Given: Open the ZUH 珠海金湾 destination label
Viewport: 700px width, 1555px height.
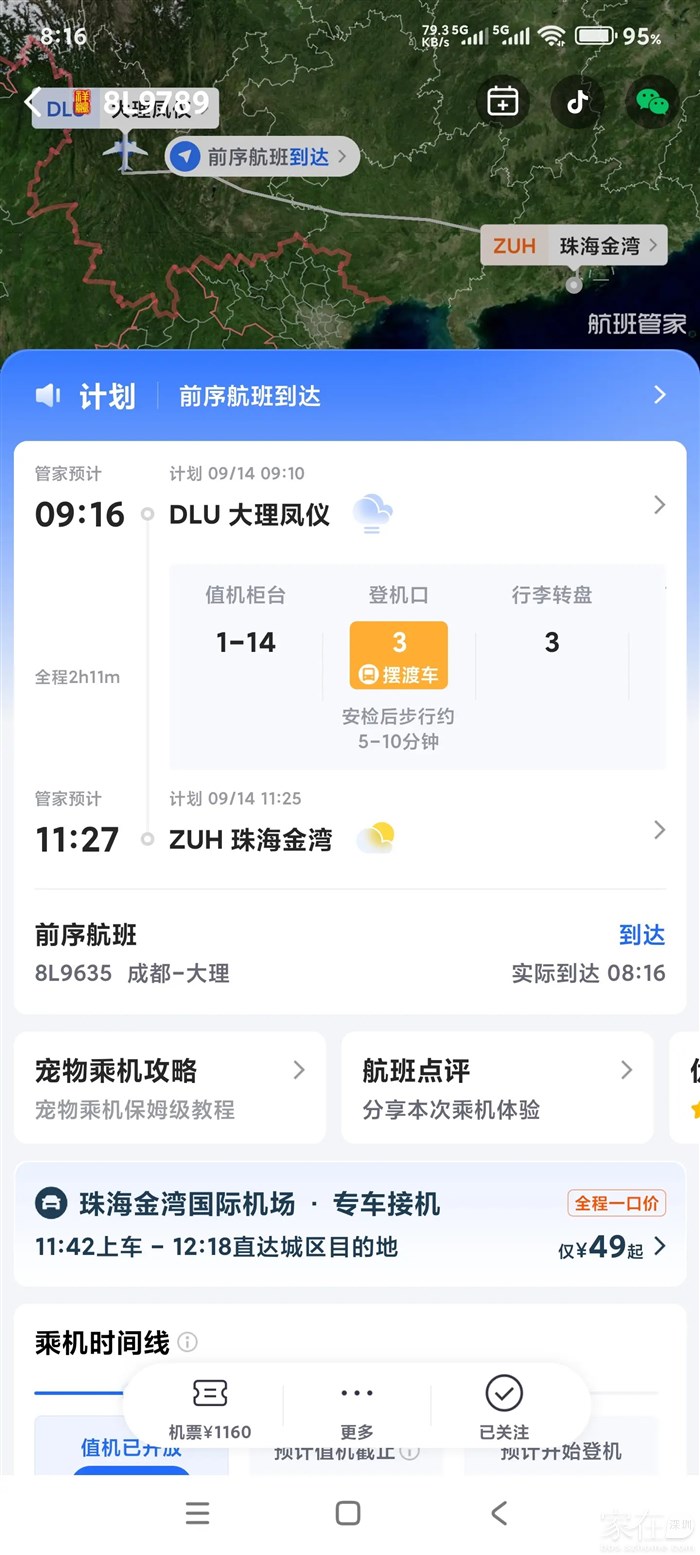Looking at the screenshot, I should coord(574,245).
